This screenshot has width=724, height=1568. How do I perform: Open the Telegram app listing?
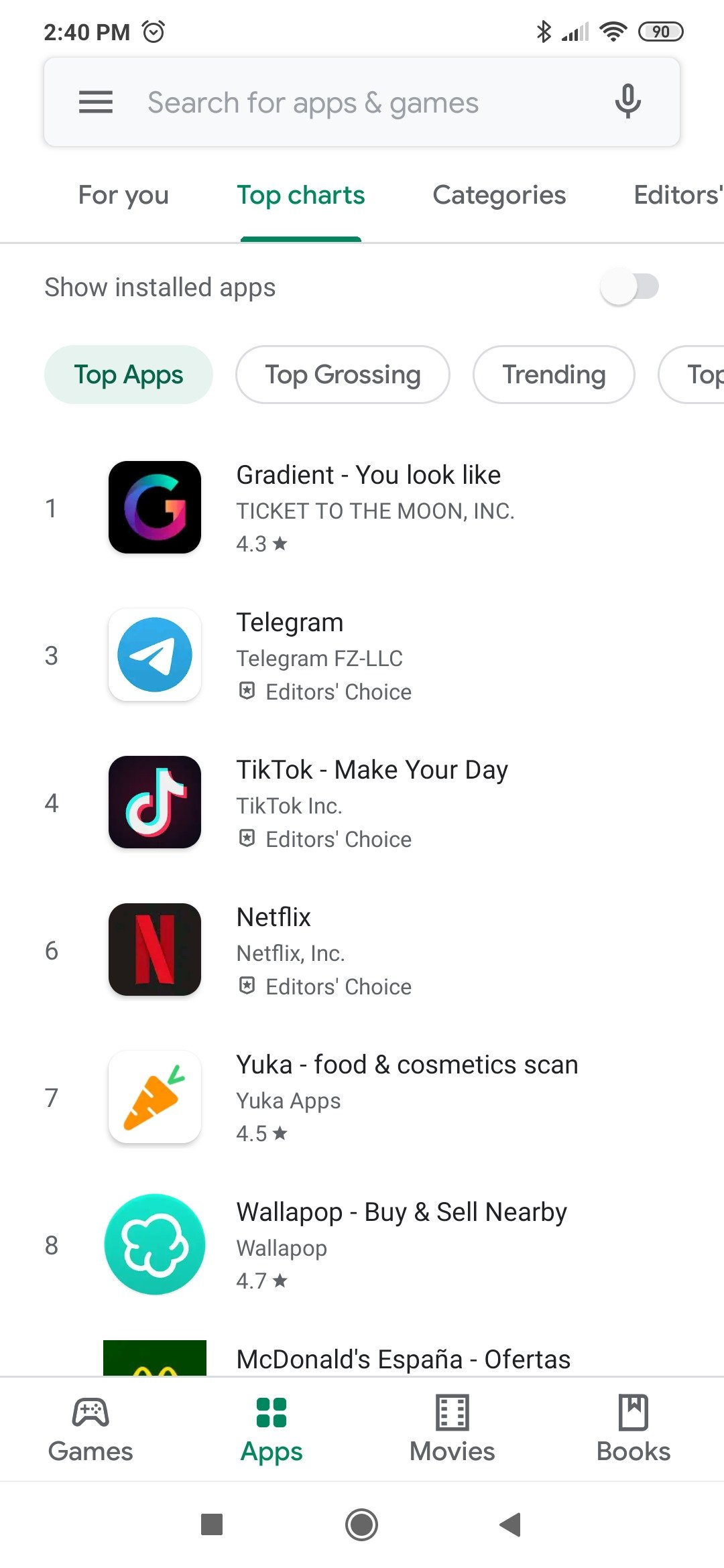pyautogui.click(x=362, y=655)
